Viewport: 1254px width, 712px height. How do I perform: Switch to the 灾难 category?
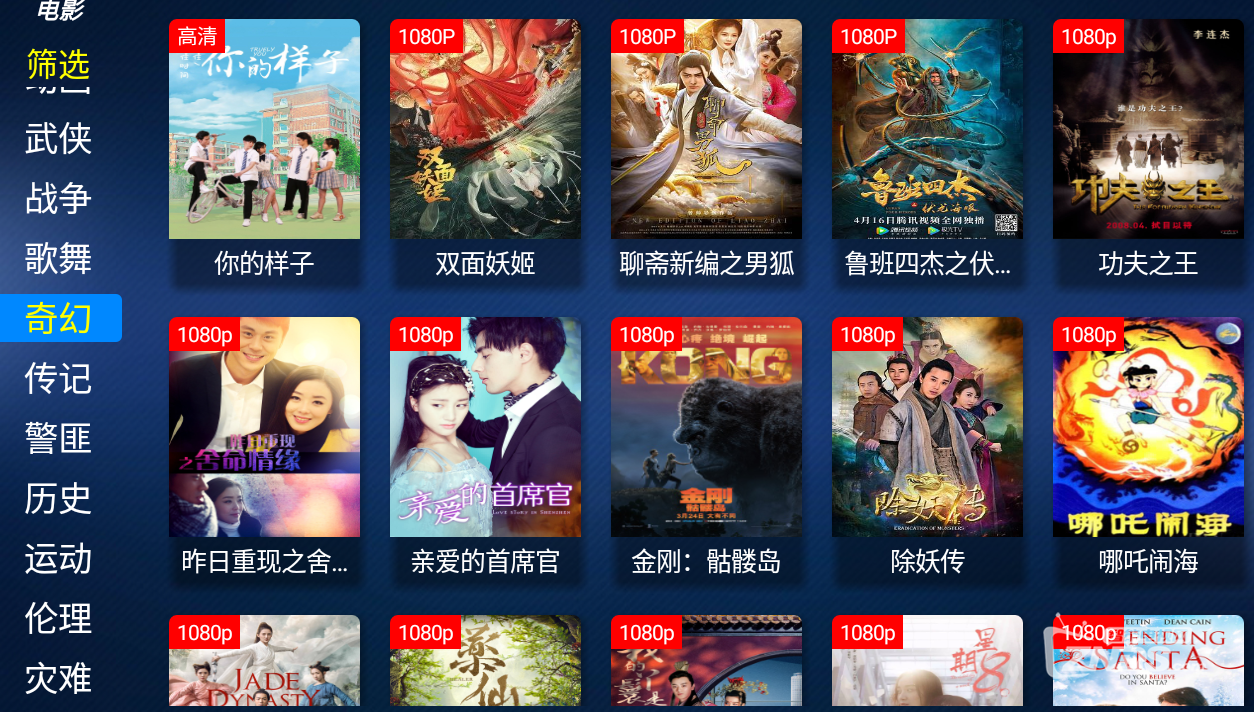tap(58, 678)
